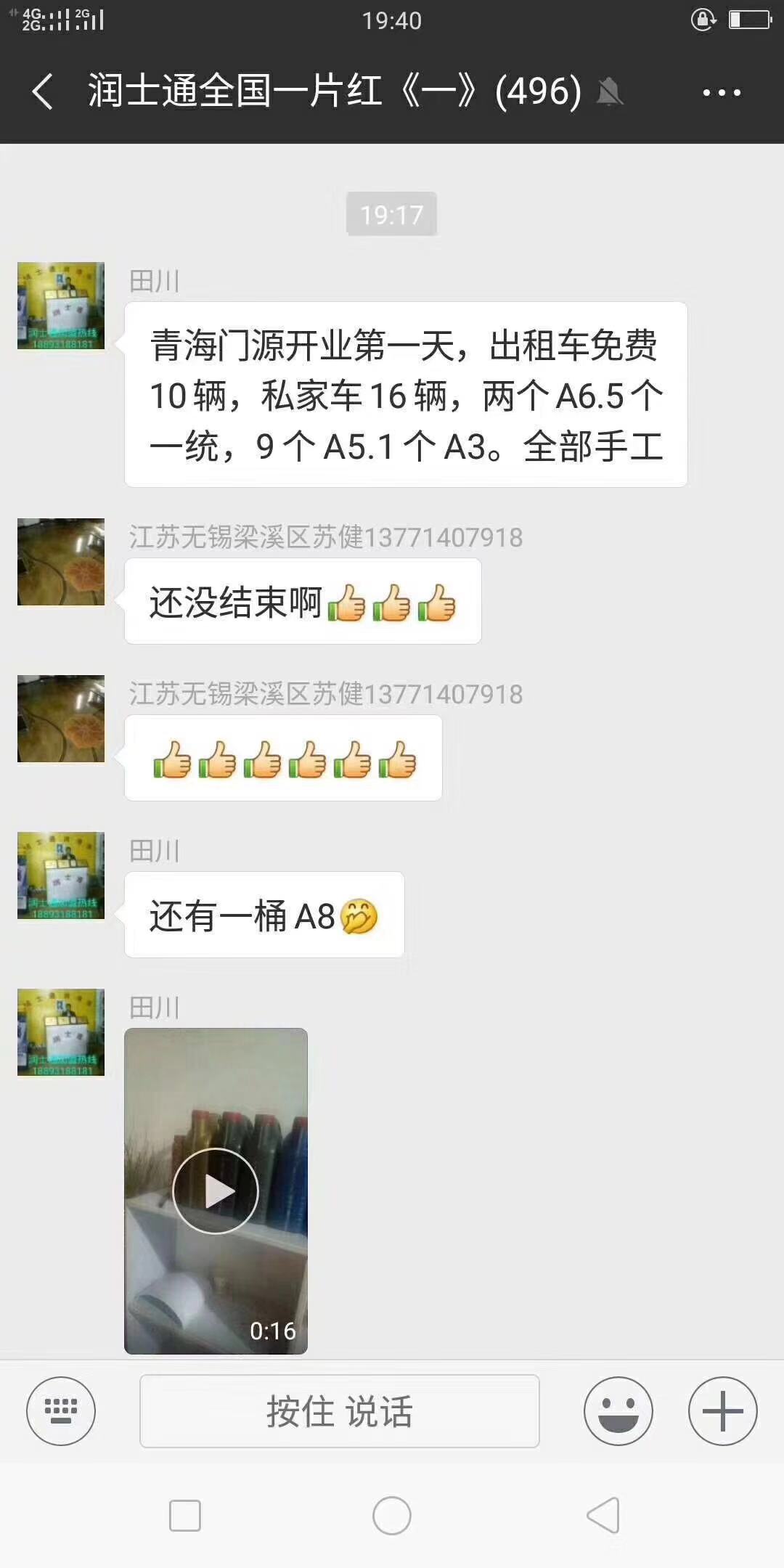
Task: Play the 0:16 video from 田川
Action: (216, 1191)
